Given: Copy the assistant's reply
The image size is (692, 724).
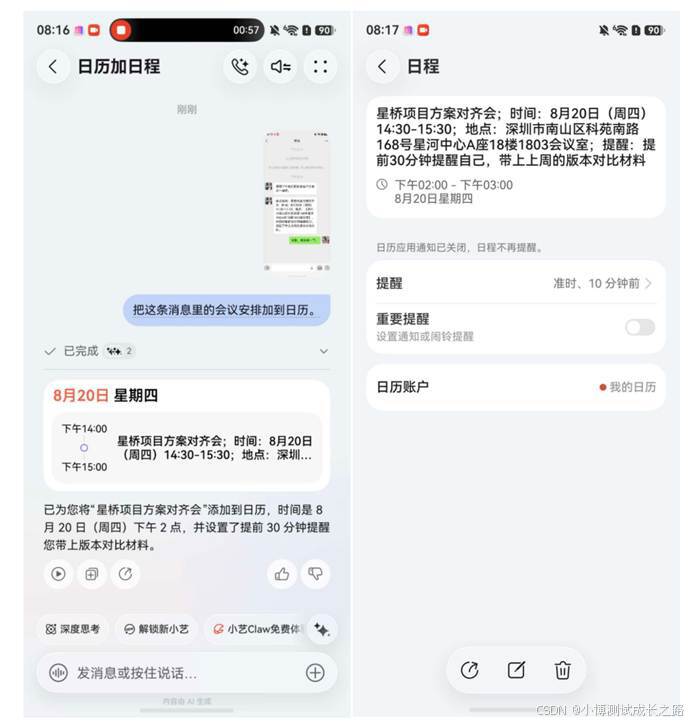Looking at the screenshot, I should coord(91,574).
